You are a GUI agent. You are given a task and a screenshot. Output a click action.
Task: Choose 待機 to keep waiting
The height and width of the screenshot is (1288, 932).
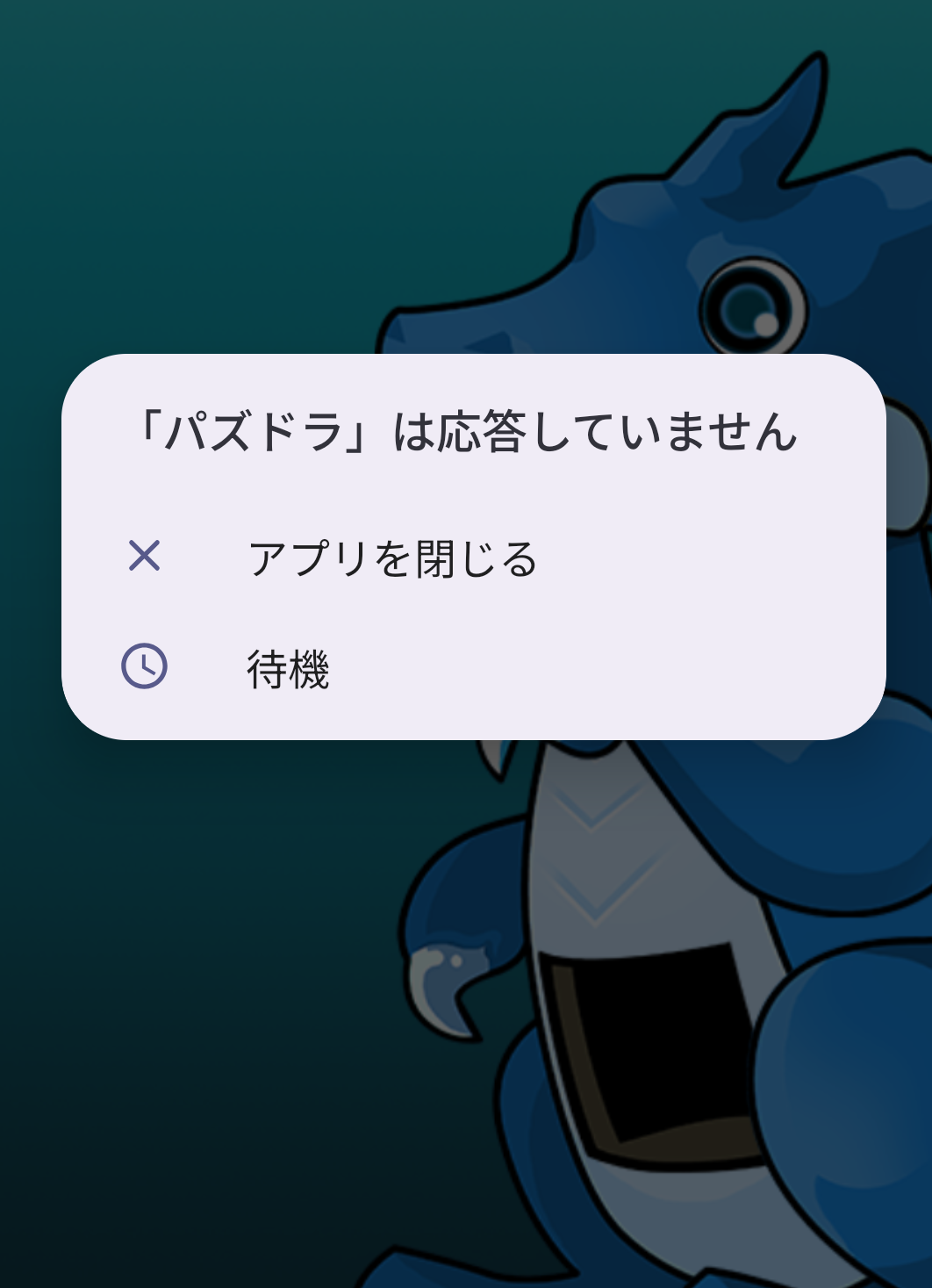click(x=288, y=669)
